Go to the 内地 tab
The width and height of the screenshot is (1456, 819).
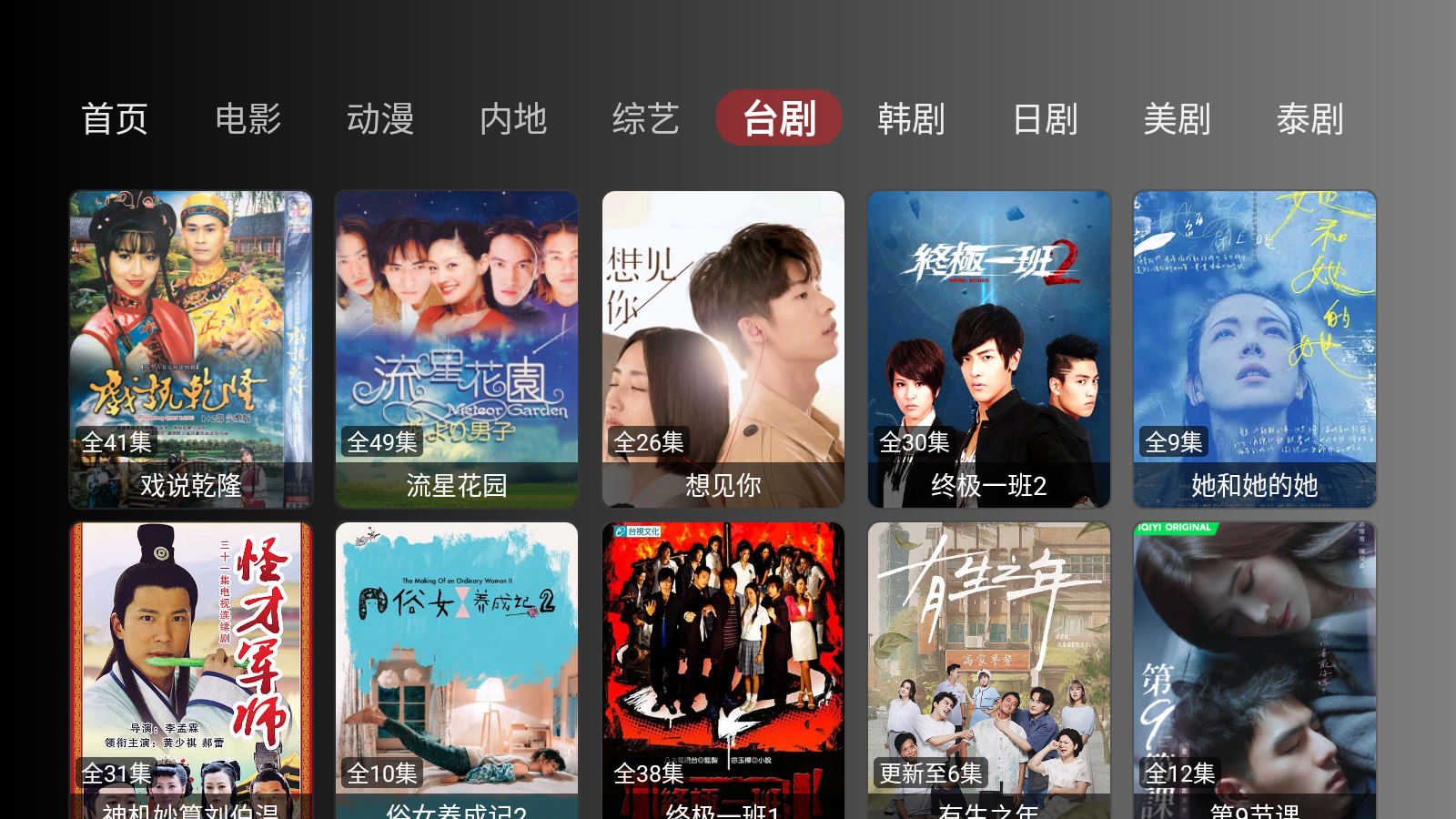(513, 118)
